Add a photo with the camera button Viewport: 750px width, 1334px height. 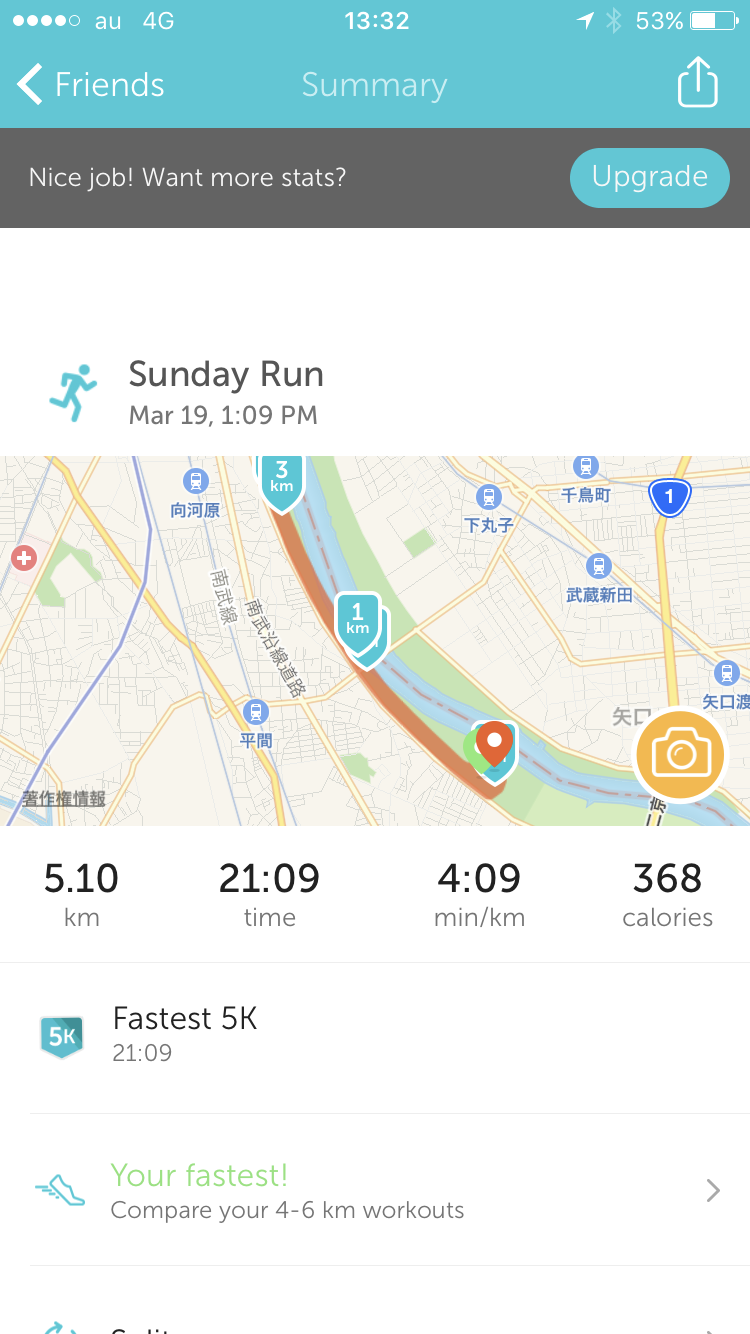pos(681,755)
